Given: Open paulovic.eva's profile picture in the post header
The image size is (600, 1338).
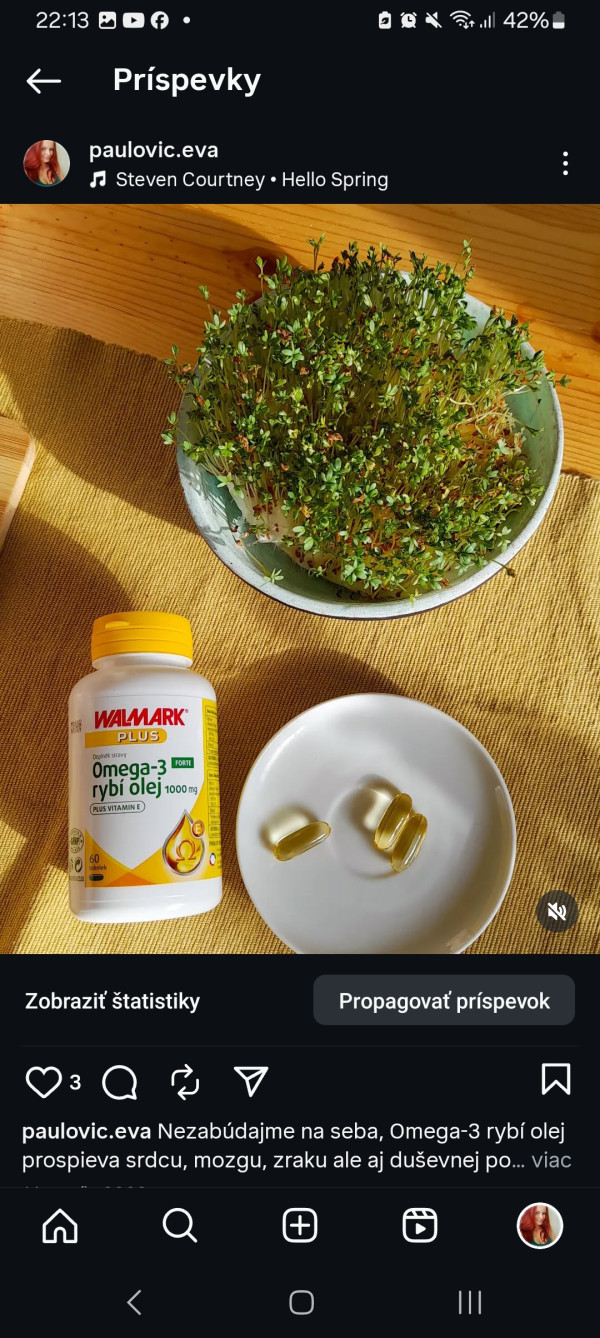Looking at the screenshot, I should [x=47, y=163].
